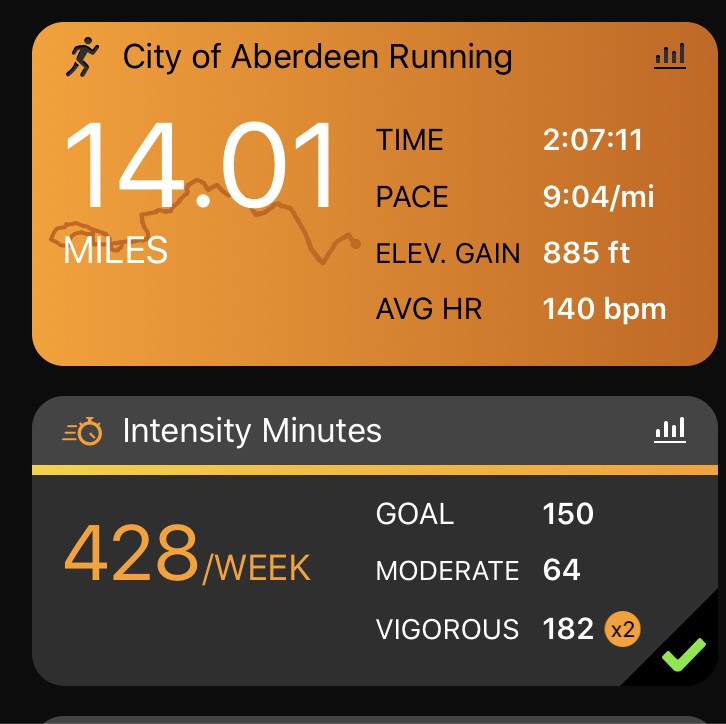
Task: Open the Intensity Minutes card
Action: tap(251, 431)
